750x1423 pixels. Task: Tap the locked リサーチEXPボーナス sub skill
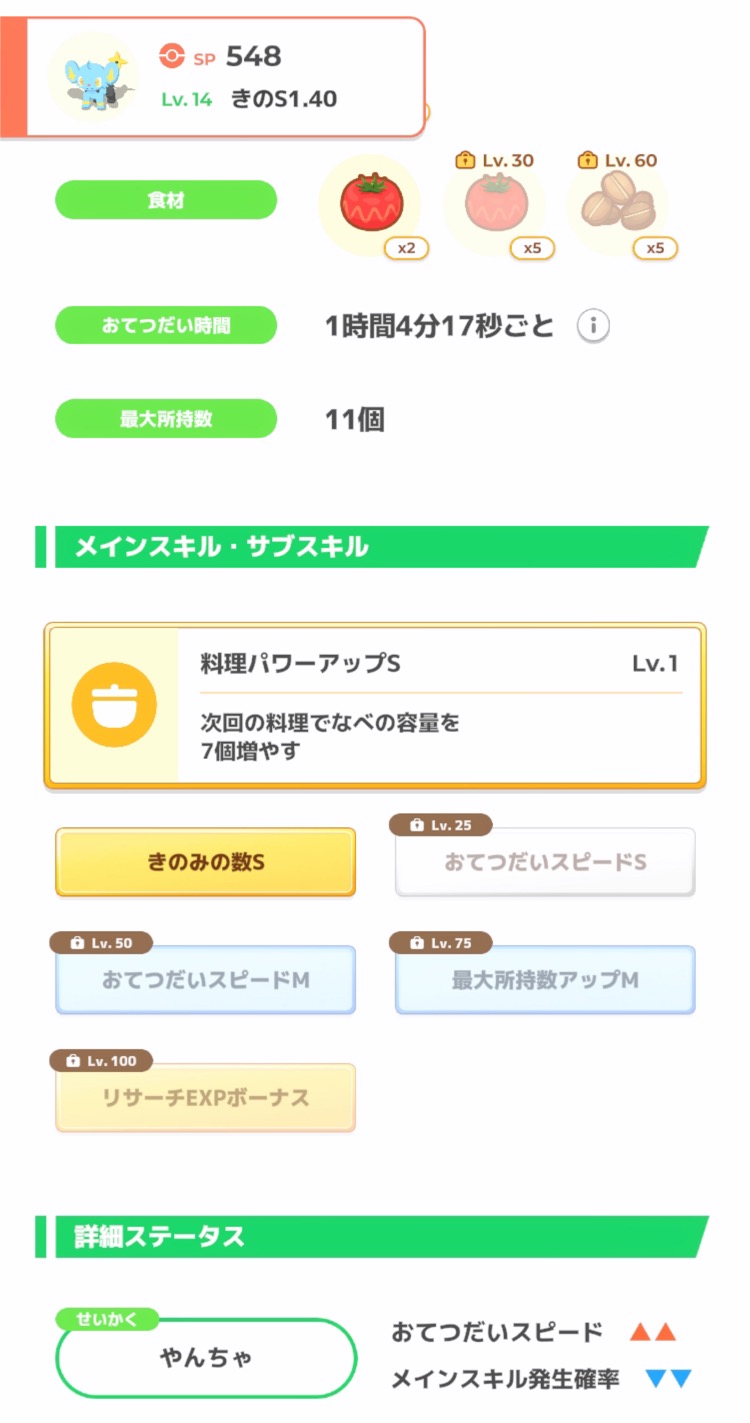click(x=205, y=1098)
